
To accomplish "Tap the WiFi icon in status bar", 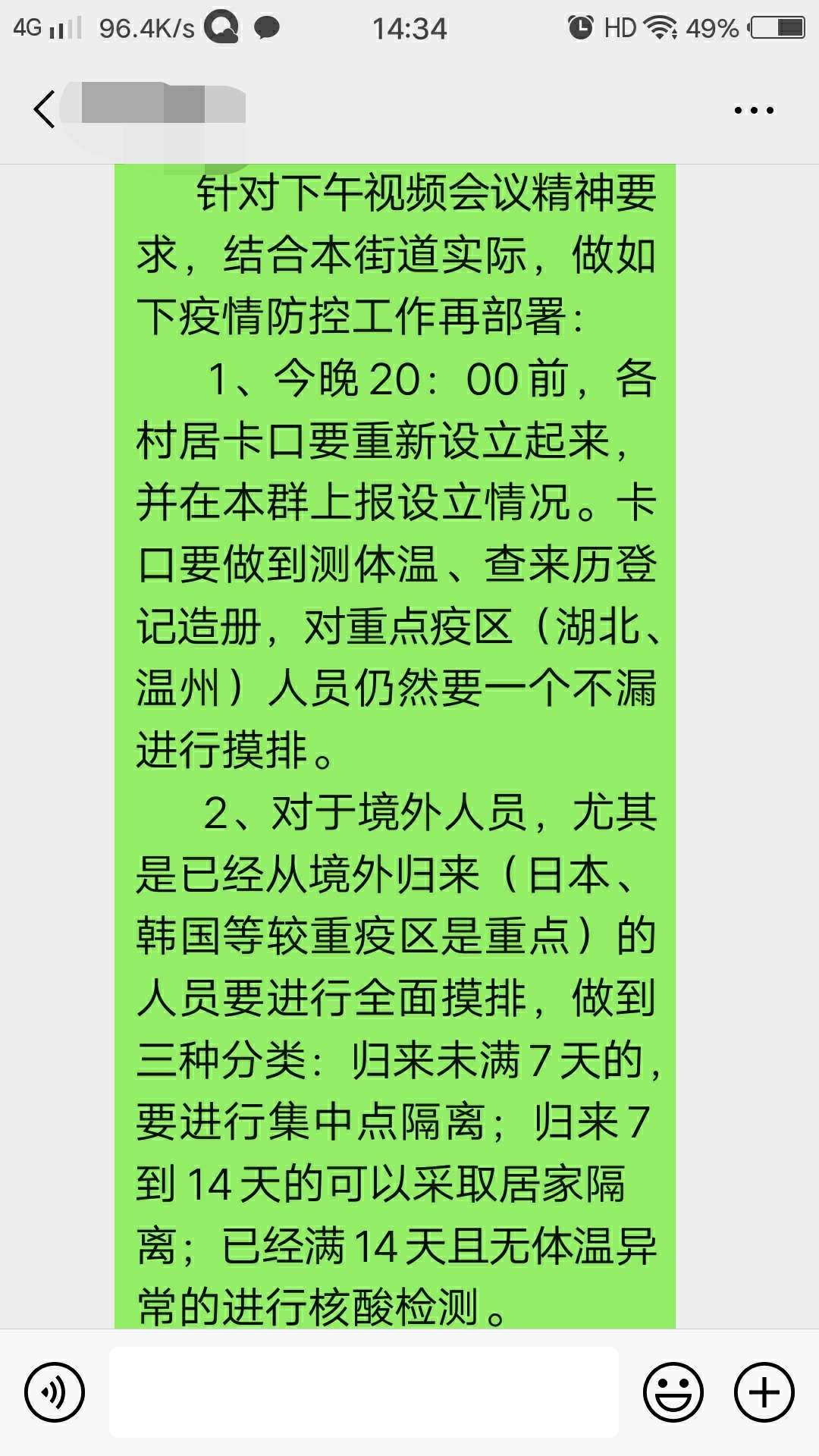I will click(659, 26).
